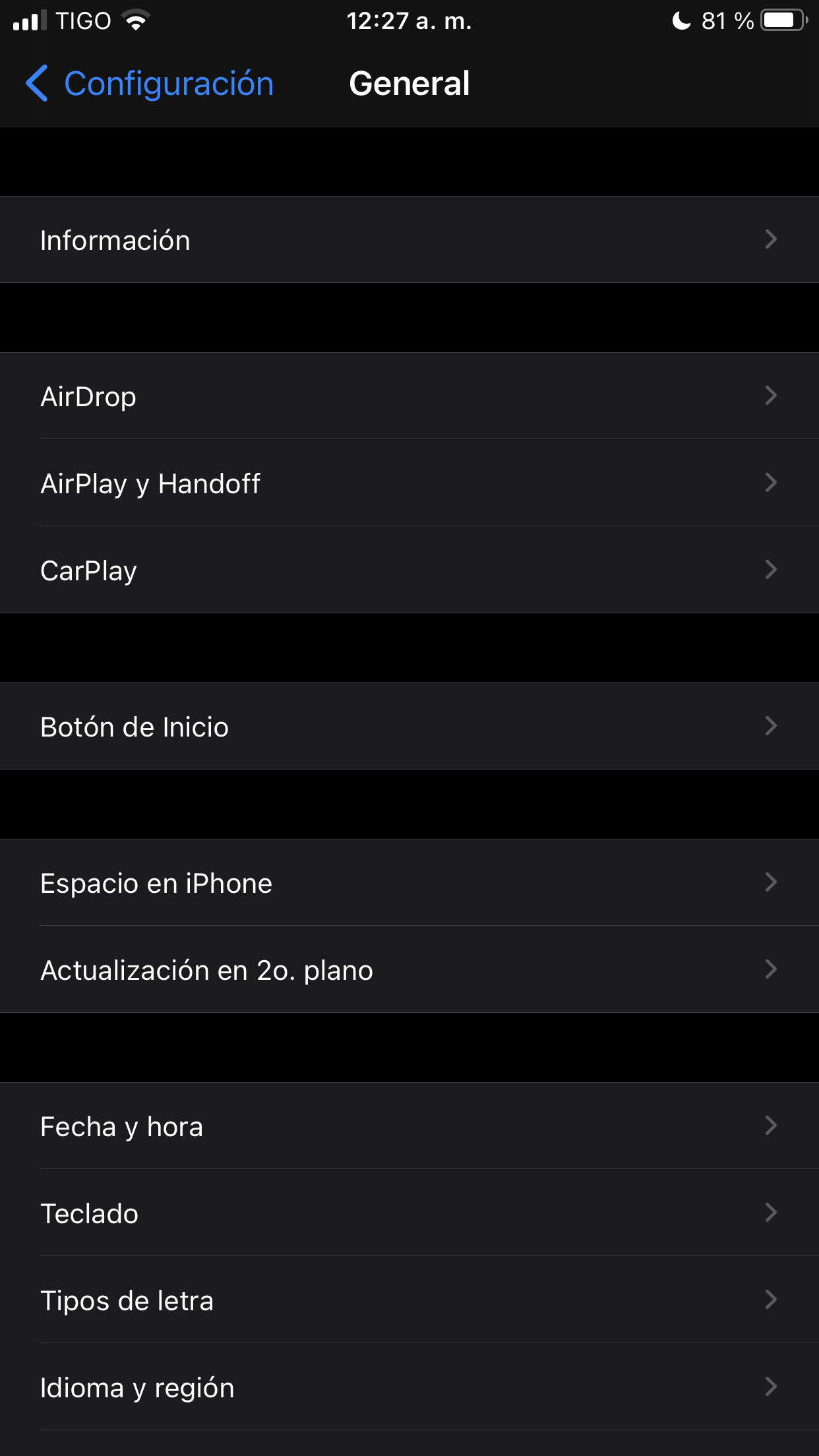Screen dimensions: 819x1456
Task: Open Actualización en 2o. plano
Action: [x=409, y=970]
